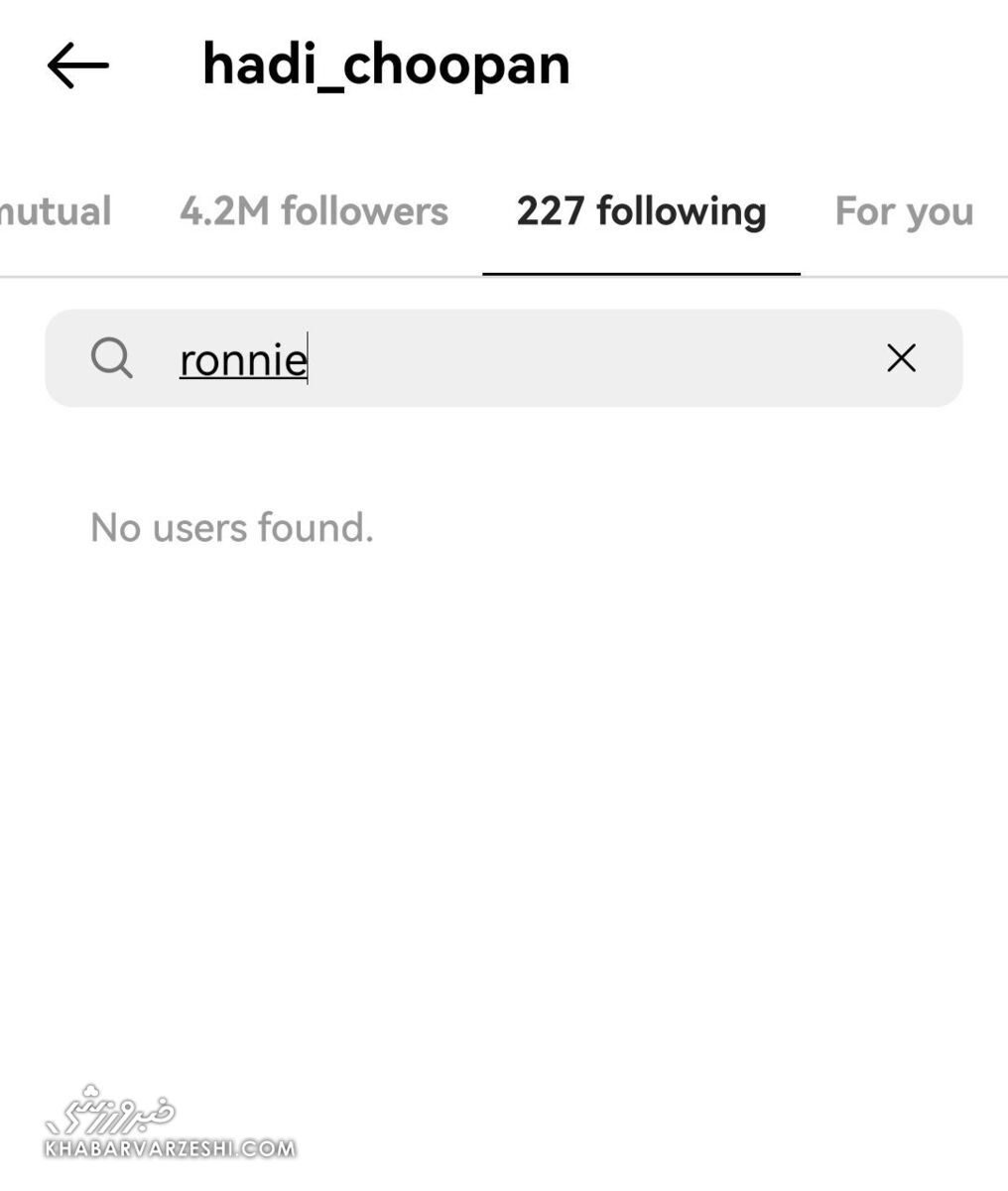Image resolution: width=1008 pixels, height=1191 pixels.
Task: Switch to the 4.2M followers tab
Action: pyautogui.click(x=314, y=211)
